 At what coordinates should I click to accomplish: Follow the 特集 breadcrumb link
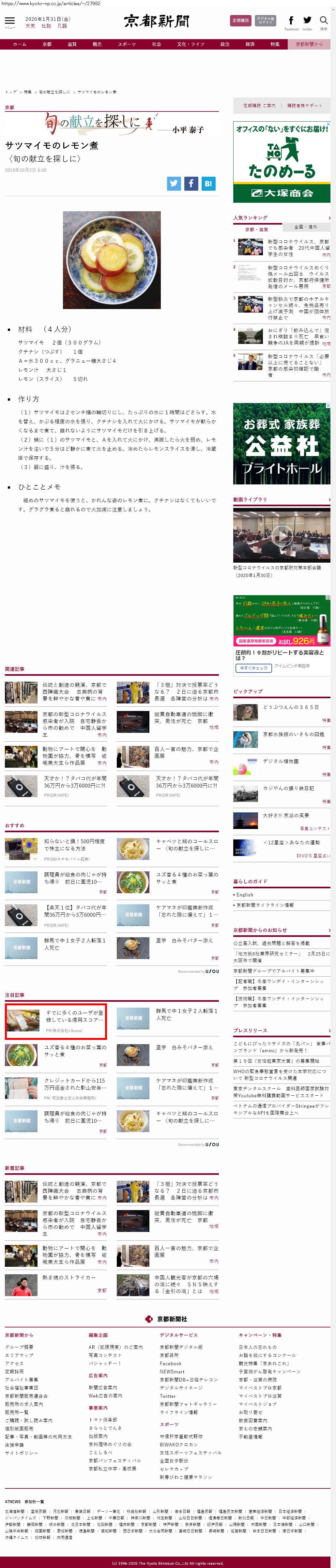27,92
